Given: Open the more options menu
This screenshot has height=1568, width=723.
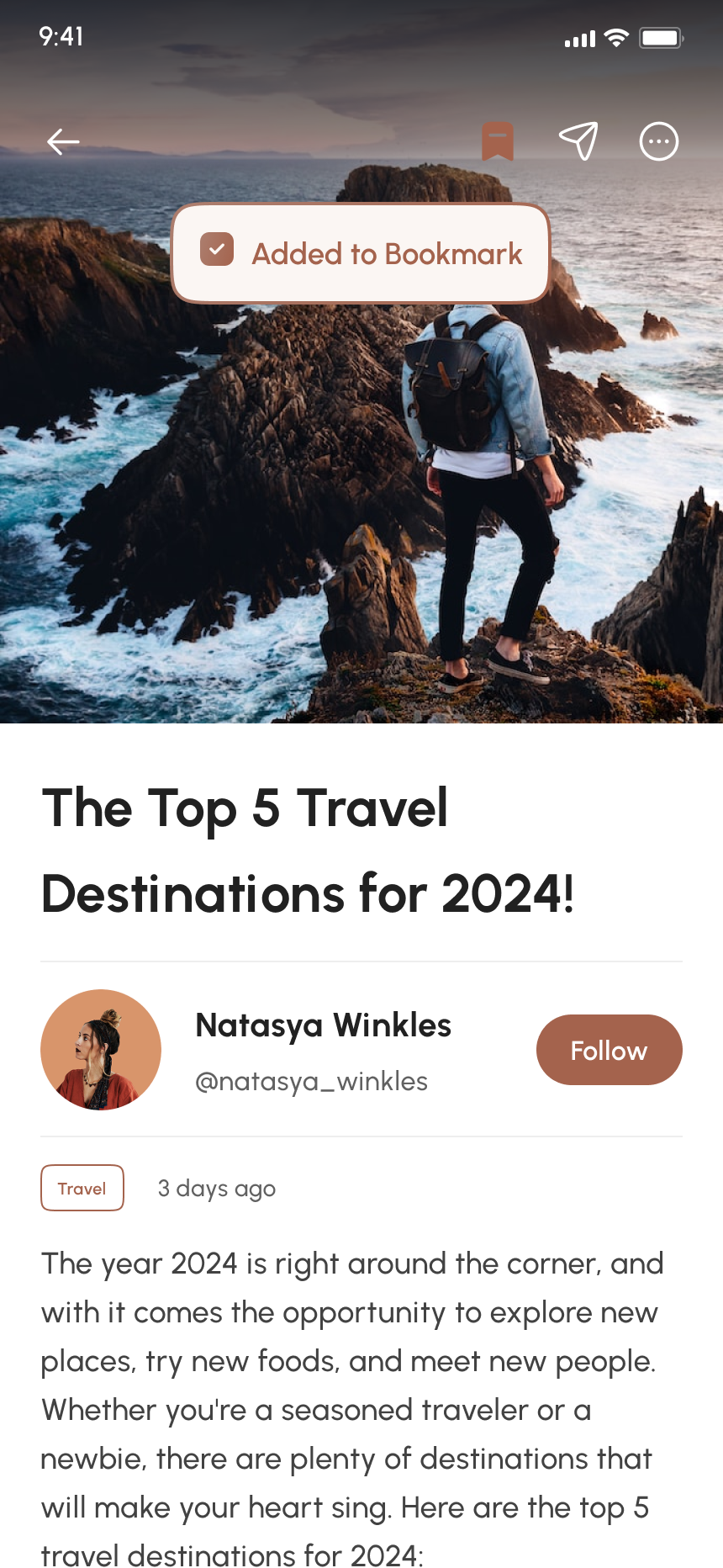Looking at the screenshot, I should pyautogui.click(x=658, y=141).
